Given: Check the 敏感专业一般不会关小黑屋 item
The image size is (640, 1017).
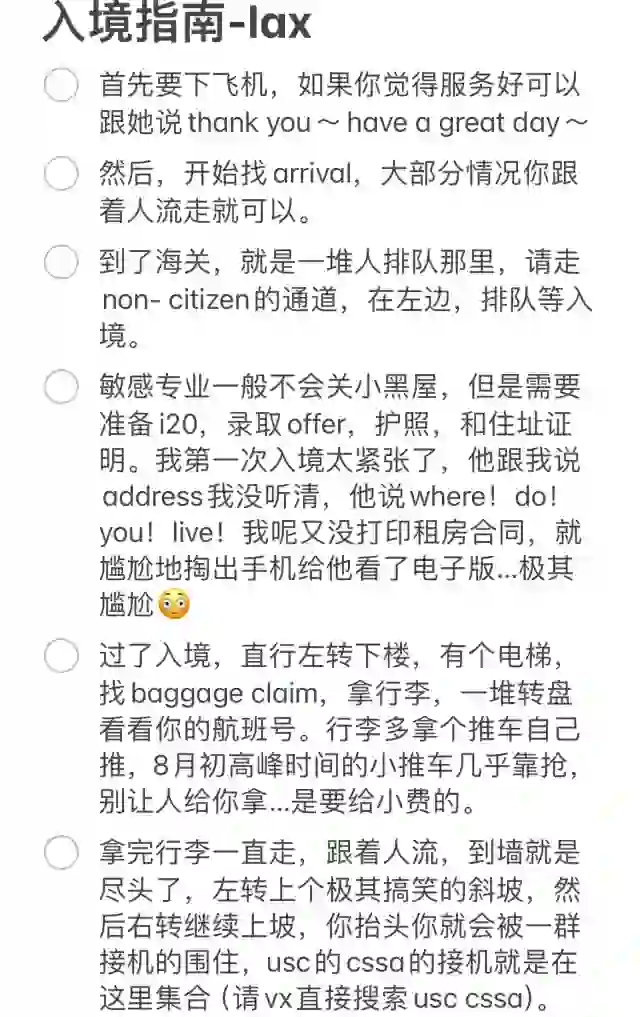Looking at the screenshot, I should pyautogui.click(x=61, y=387).
